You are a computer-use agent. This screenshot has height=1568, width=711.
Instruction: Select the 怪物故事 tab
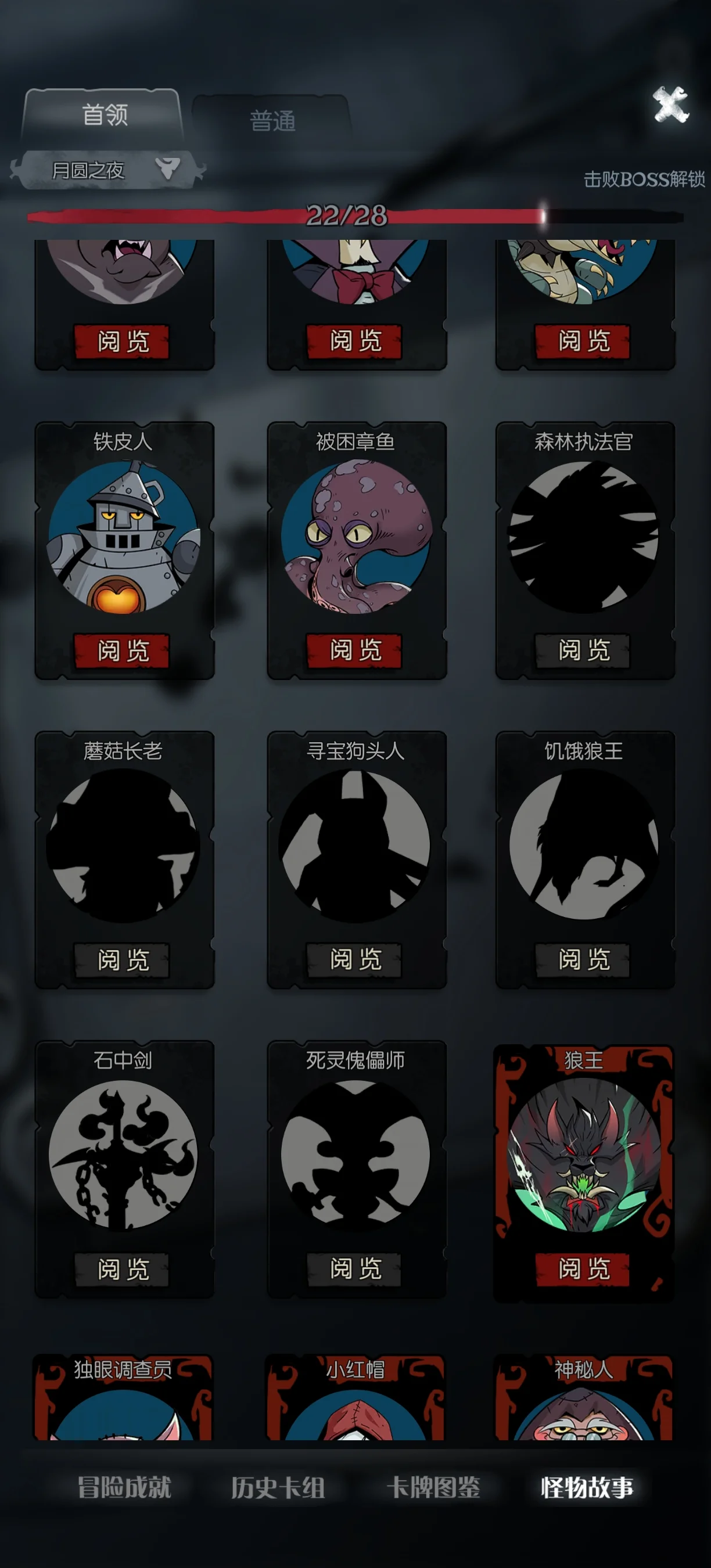point(587,1487)
